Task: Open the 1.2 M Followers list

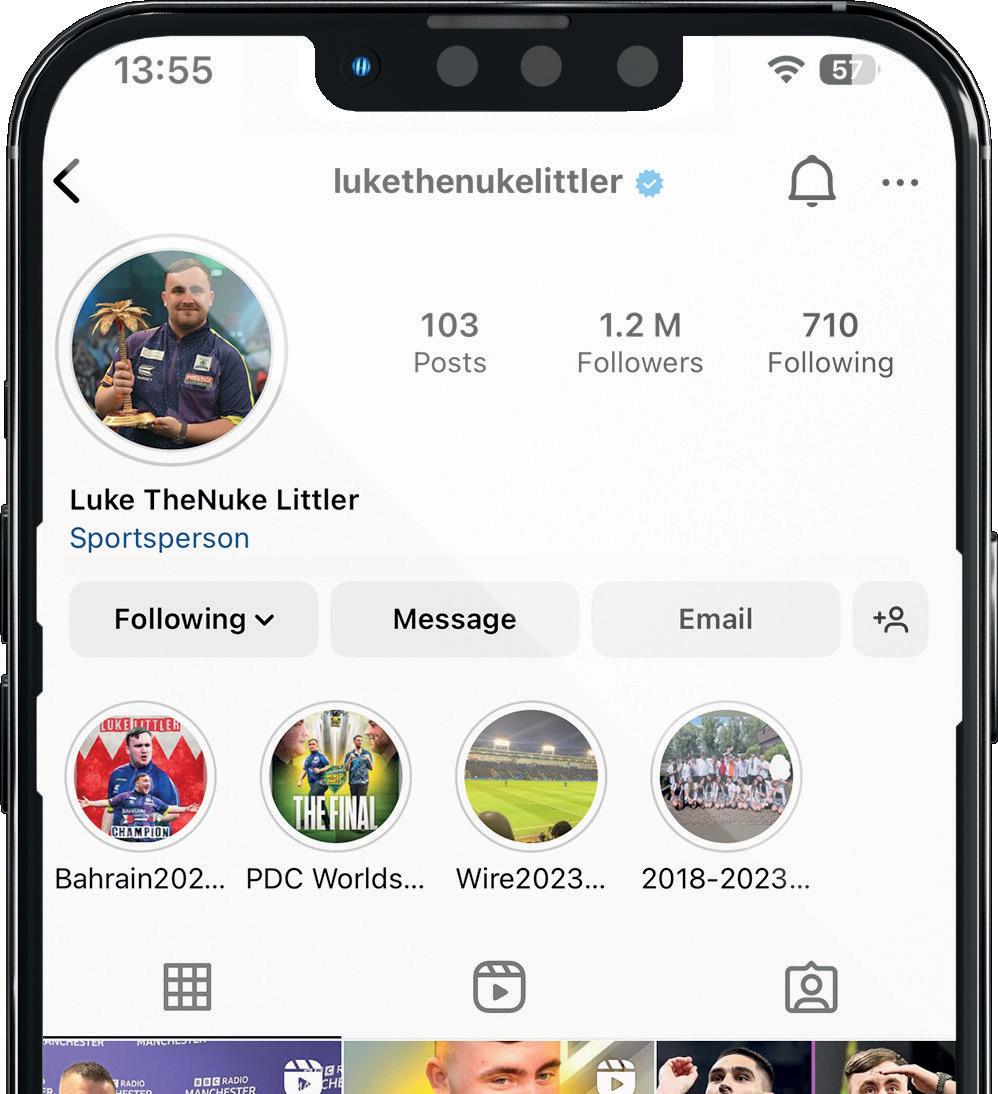Action: tap(639, 342)
